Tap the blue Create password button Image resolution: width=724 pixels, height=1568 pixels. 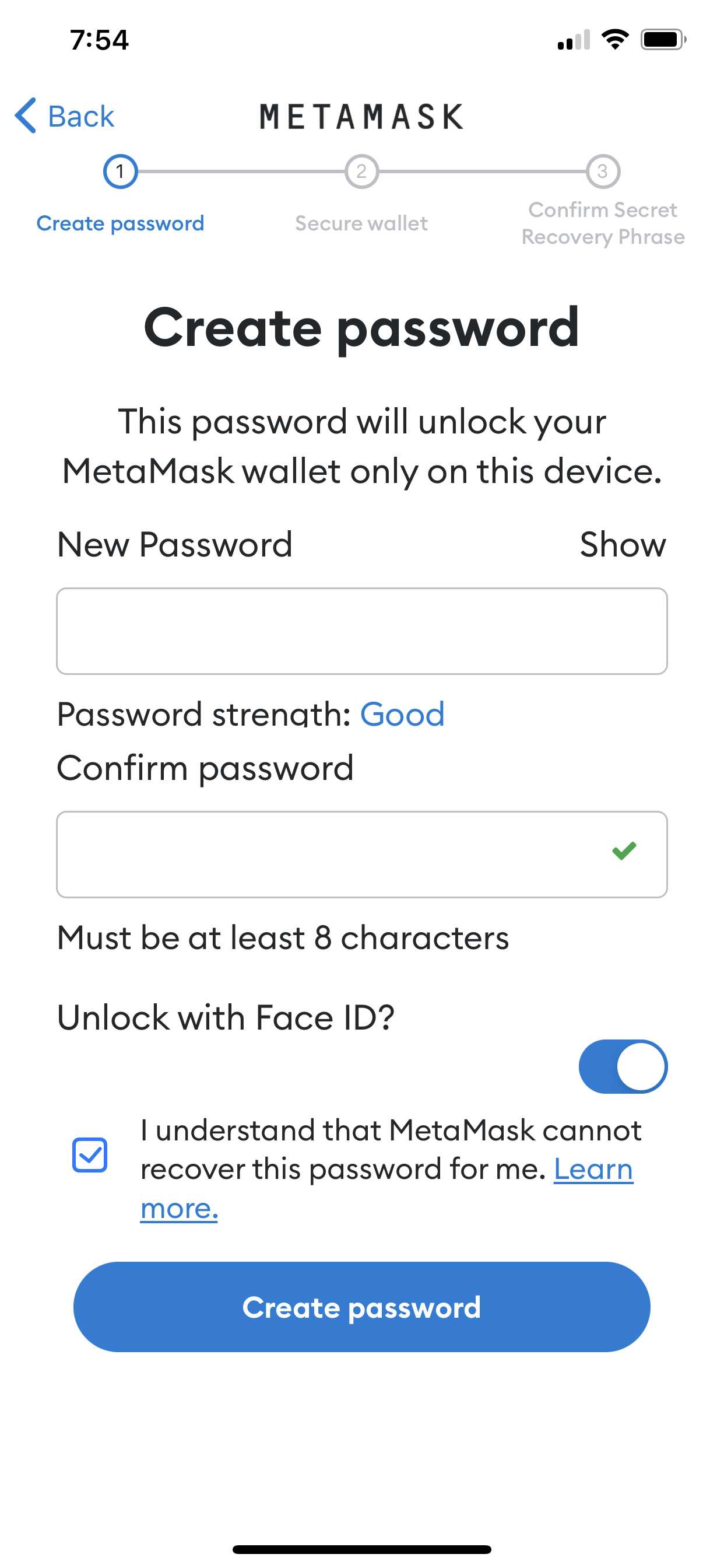click(362, 1307)
